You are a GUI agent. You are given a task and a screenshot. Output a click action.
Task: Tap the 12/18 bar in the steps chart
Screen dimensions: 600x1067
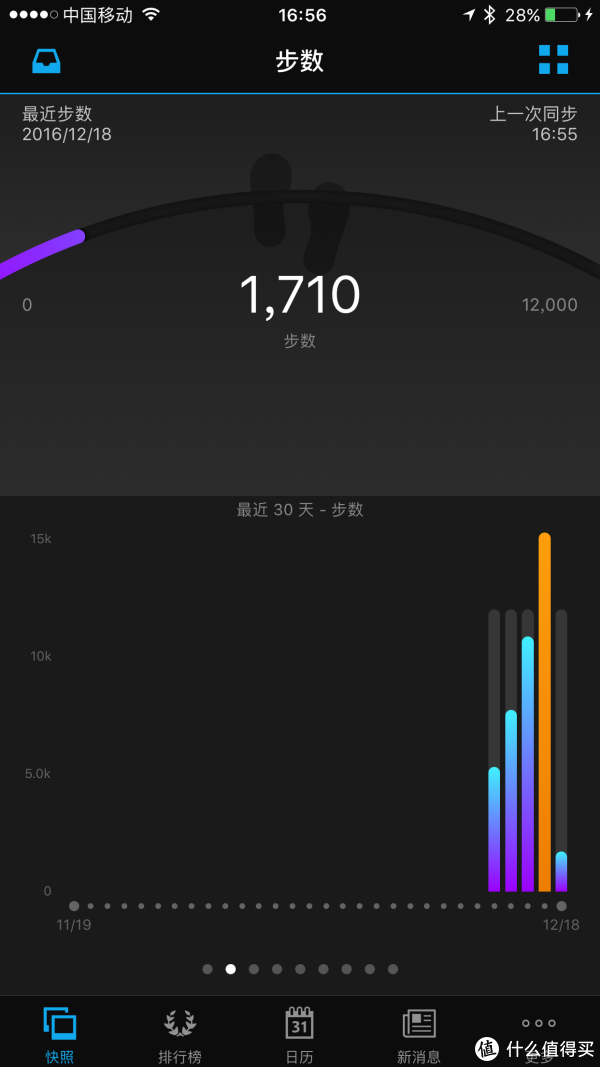[561, 751]
